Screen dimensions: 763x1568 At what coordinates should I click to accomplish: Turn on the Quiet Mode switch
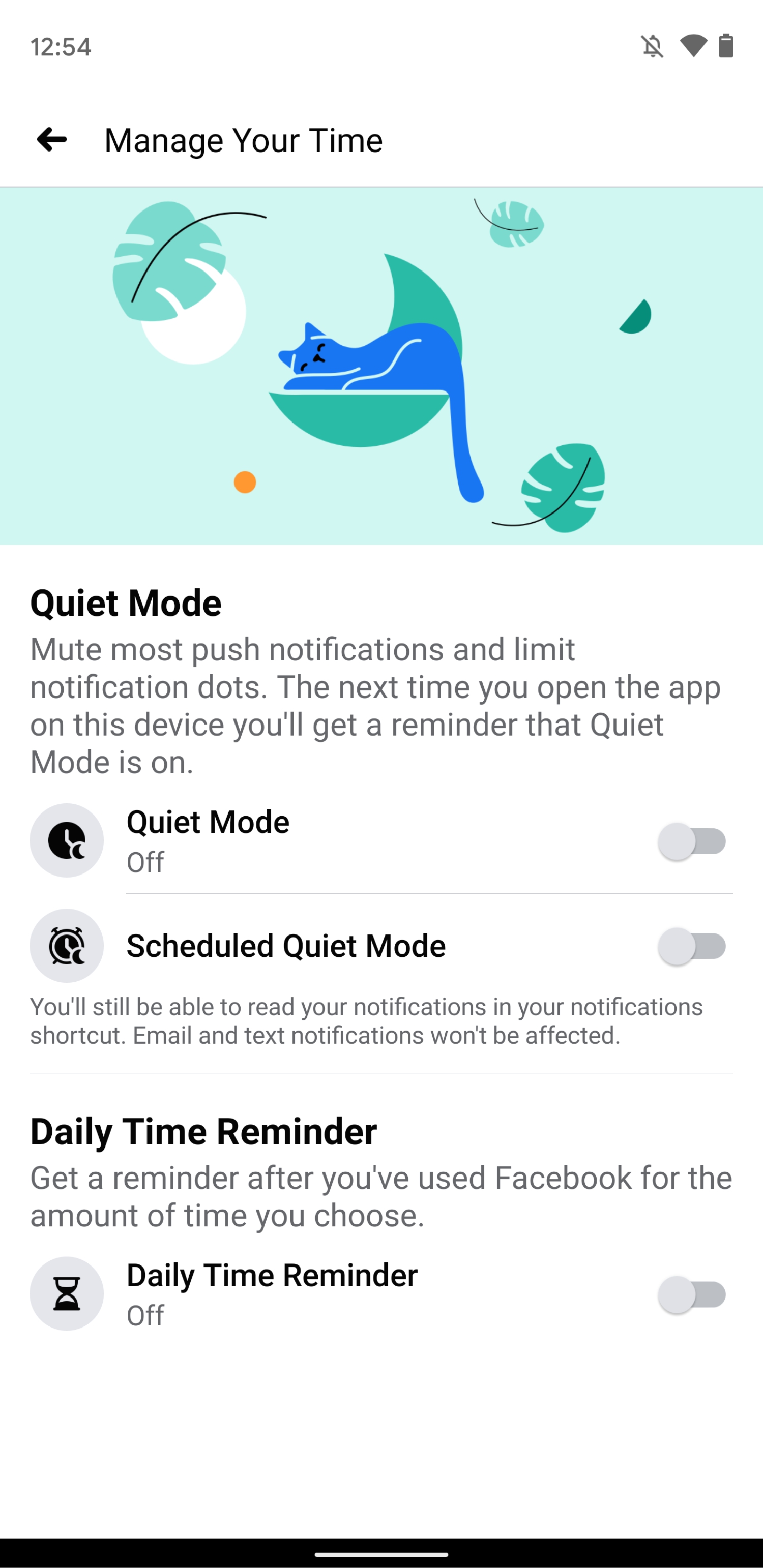click(x=692, y=841)
